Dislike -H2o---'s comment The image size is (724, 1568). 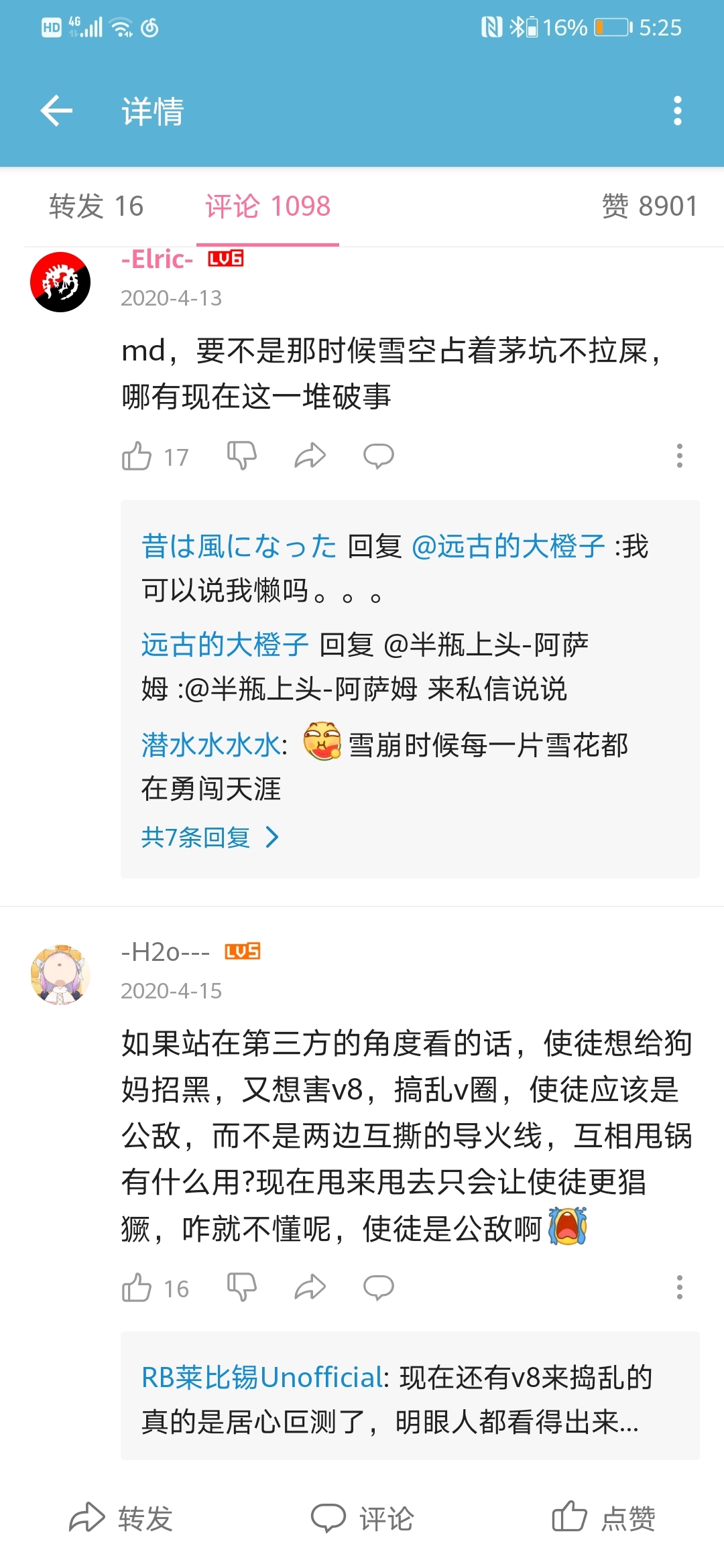[241, 1288]
